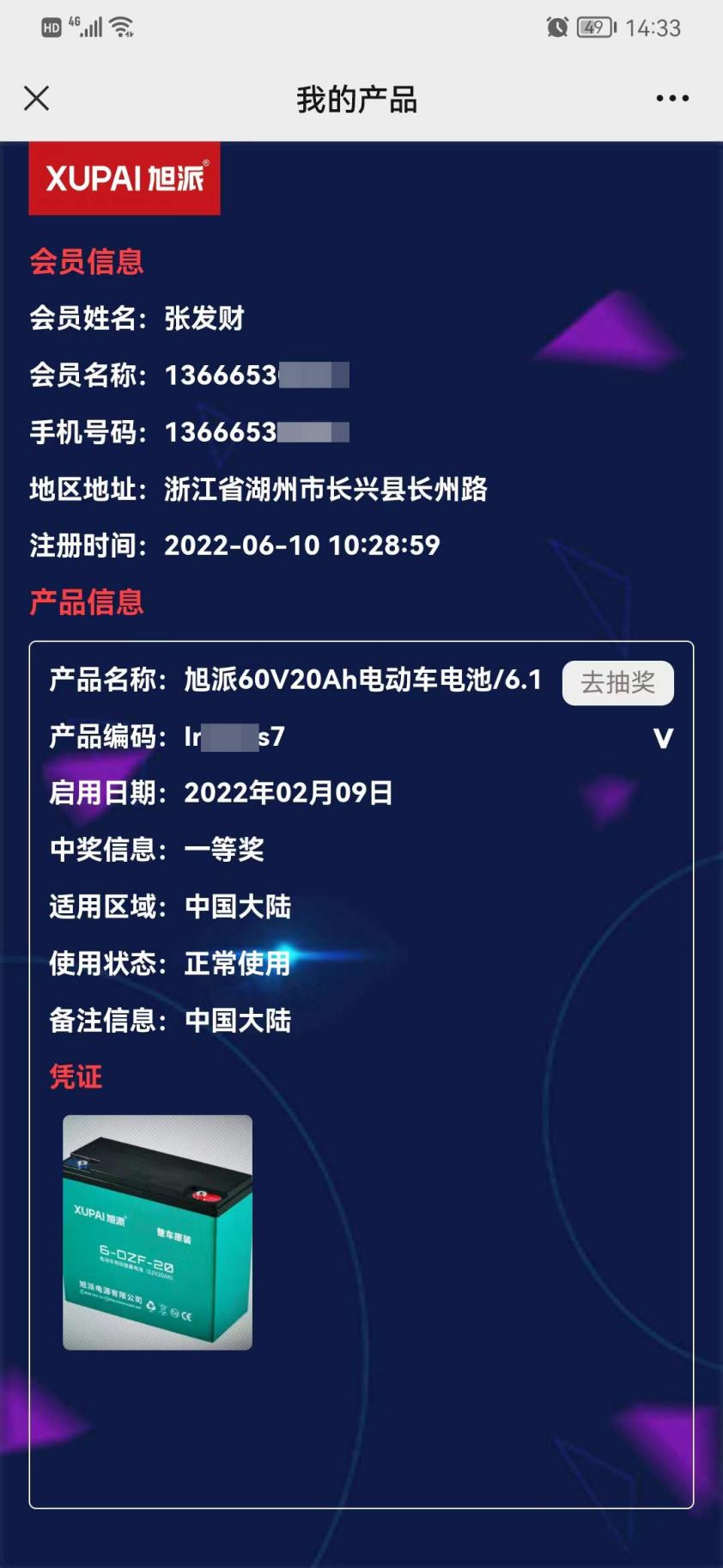723x1568 pixels.
Task: Close the 我的产品 page
Action: pos(36,99)
